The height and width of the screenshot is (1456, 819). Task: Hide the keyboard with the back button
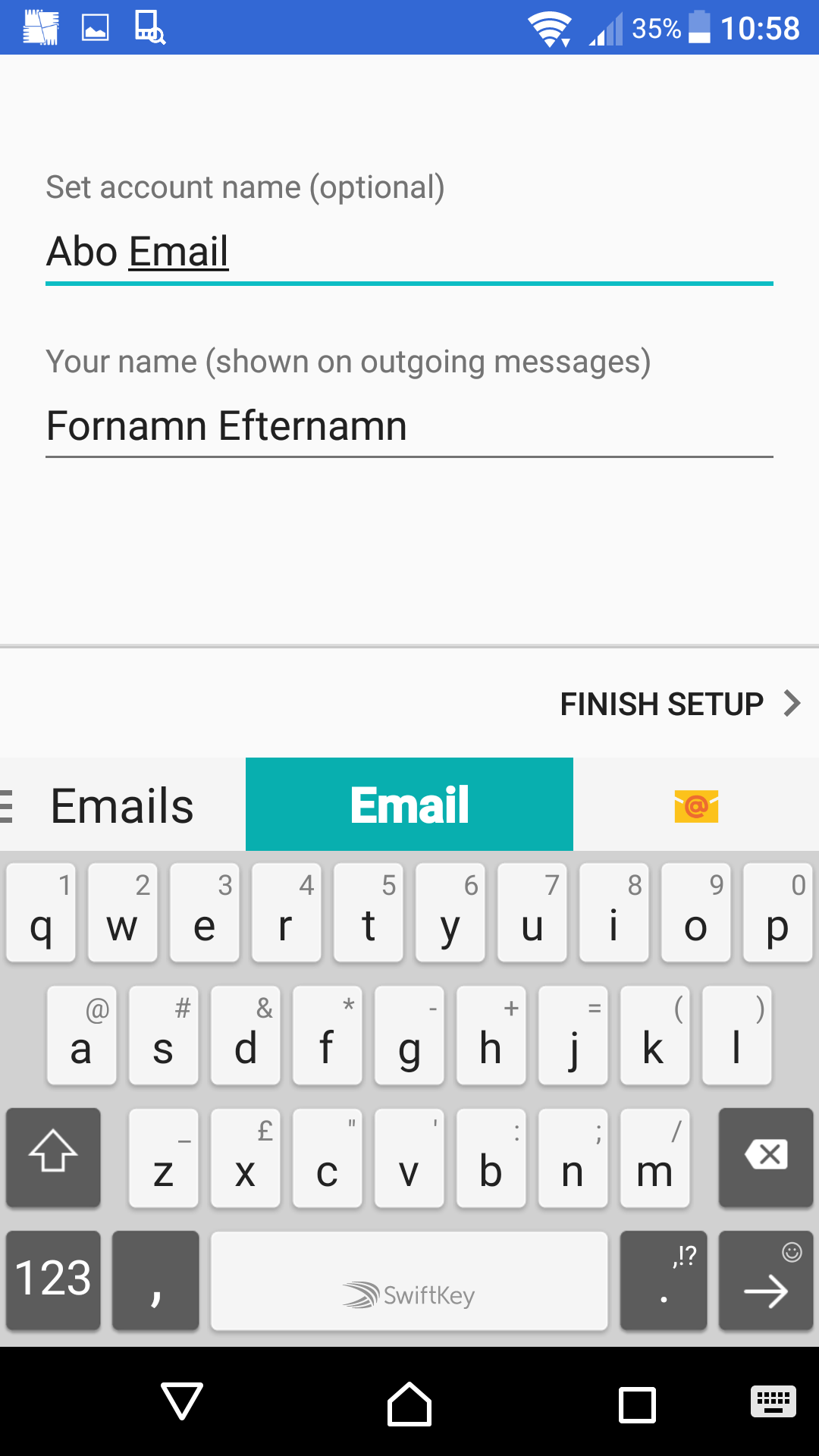[x=182, y=1401]
